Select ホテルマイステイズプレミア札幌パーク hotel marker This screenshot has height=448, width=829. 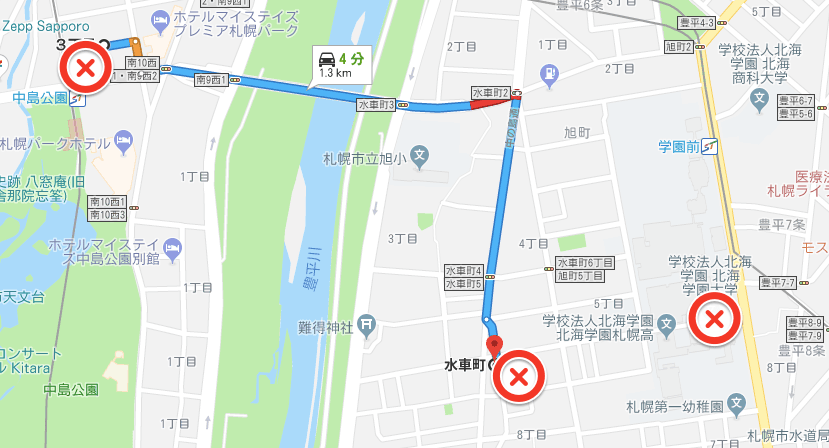[160, 20]
